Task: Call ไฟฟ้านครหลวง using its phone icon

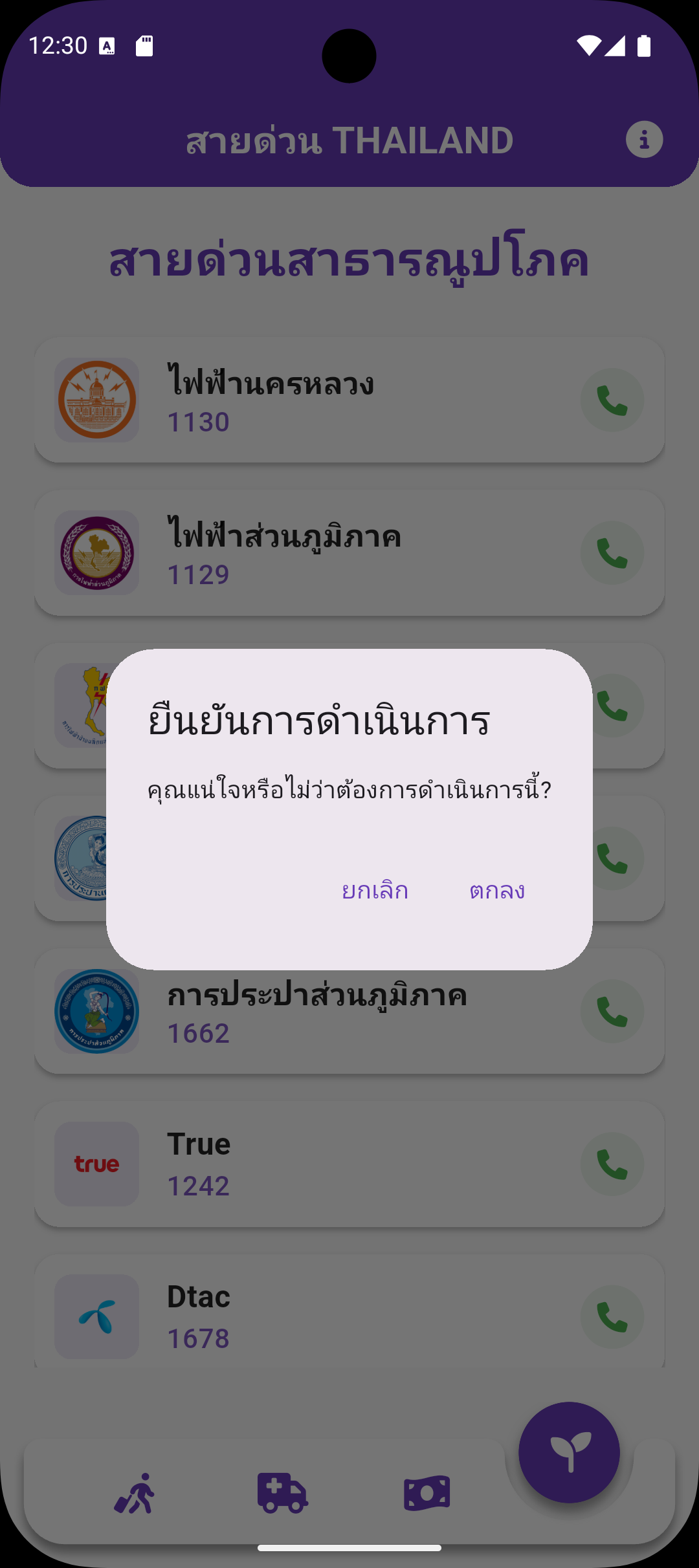Action: (x=612, y=399)
